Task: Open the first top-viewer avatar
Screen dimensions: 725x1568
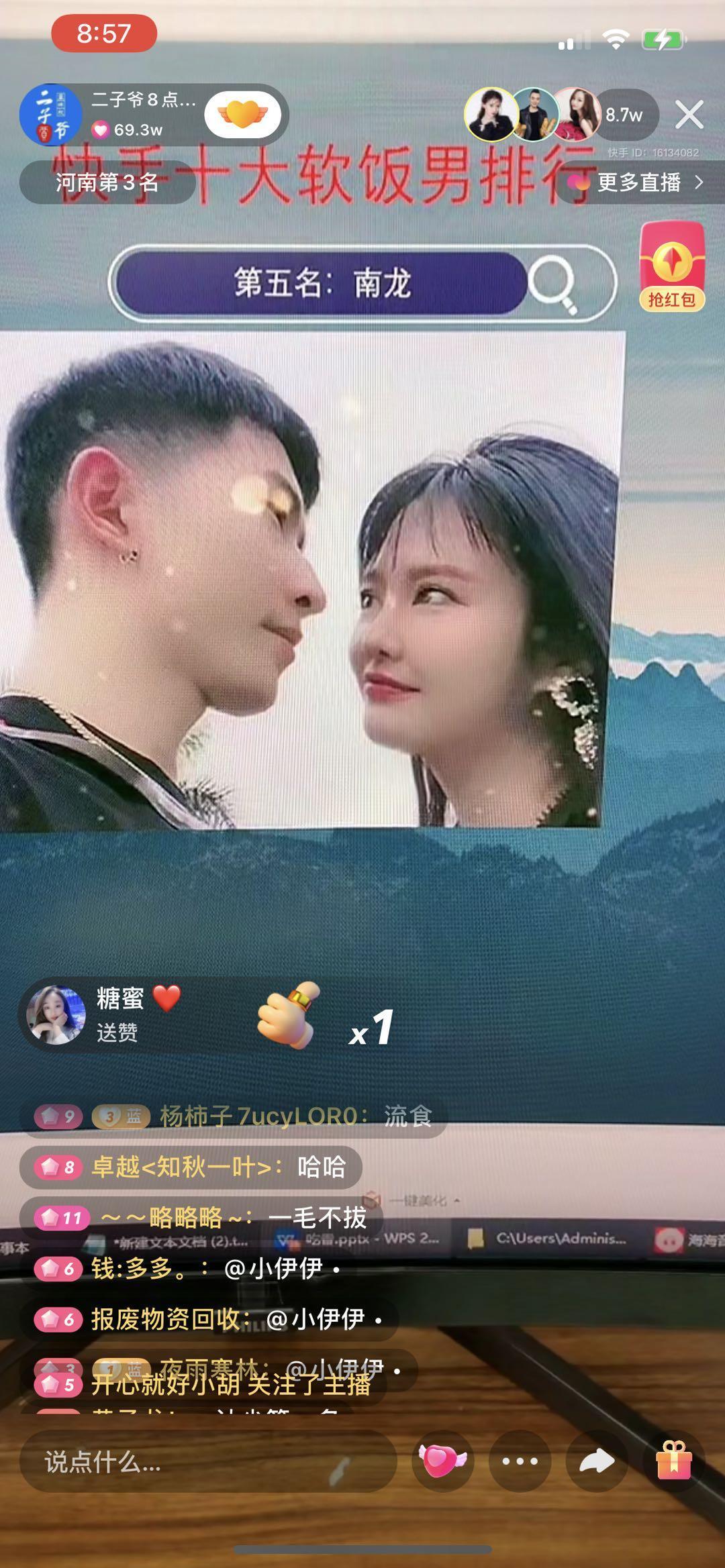Action: 491,115
